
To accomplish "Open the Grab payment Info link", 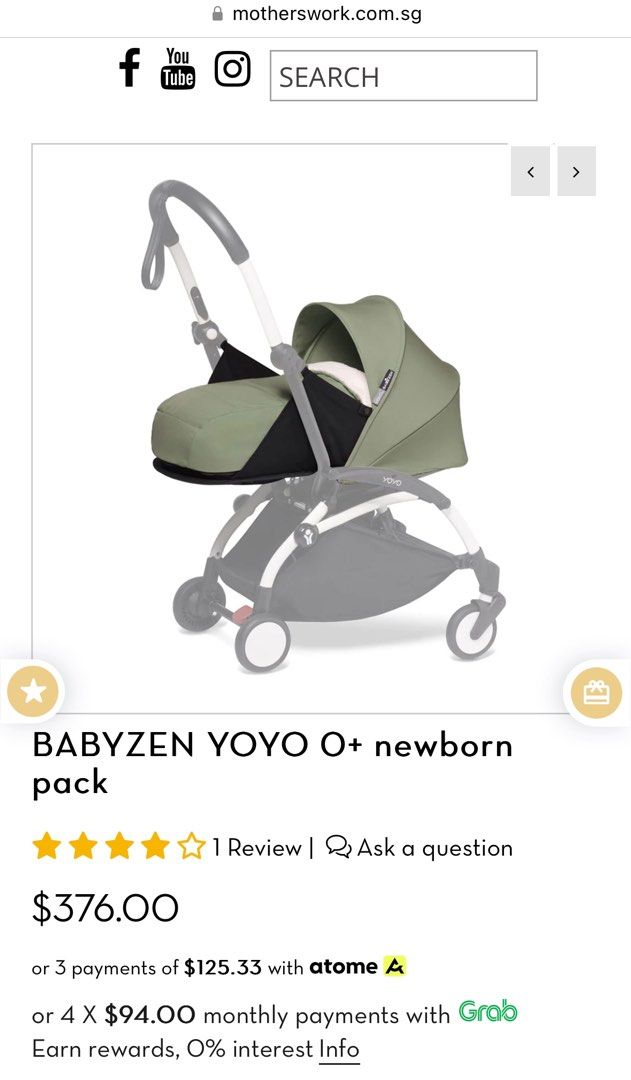I will coord(339,1049).
